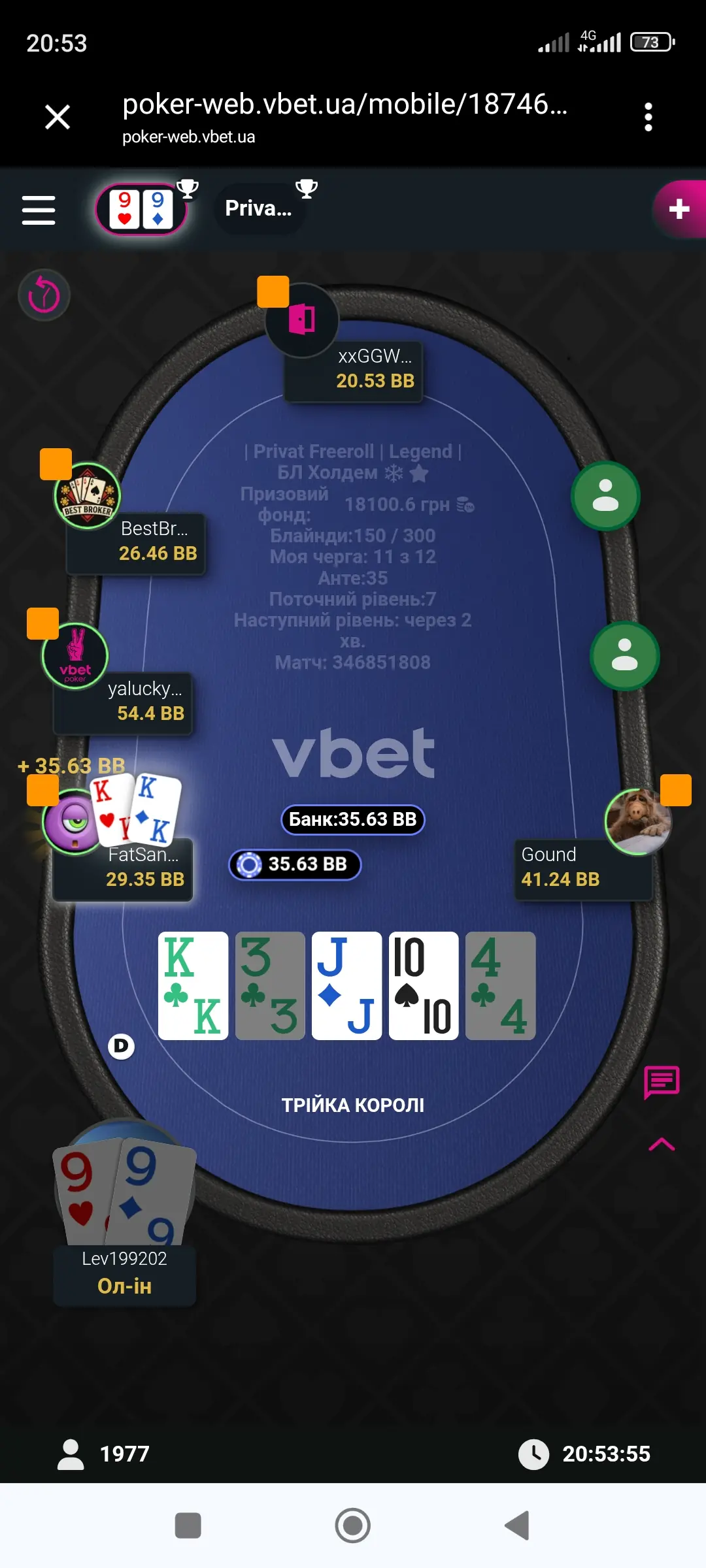View player xxGGW... profile

coord(302,320)
